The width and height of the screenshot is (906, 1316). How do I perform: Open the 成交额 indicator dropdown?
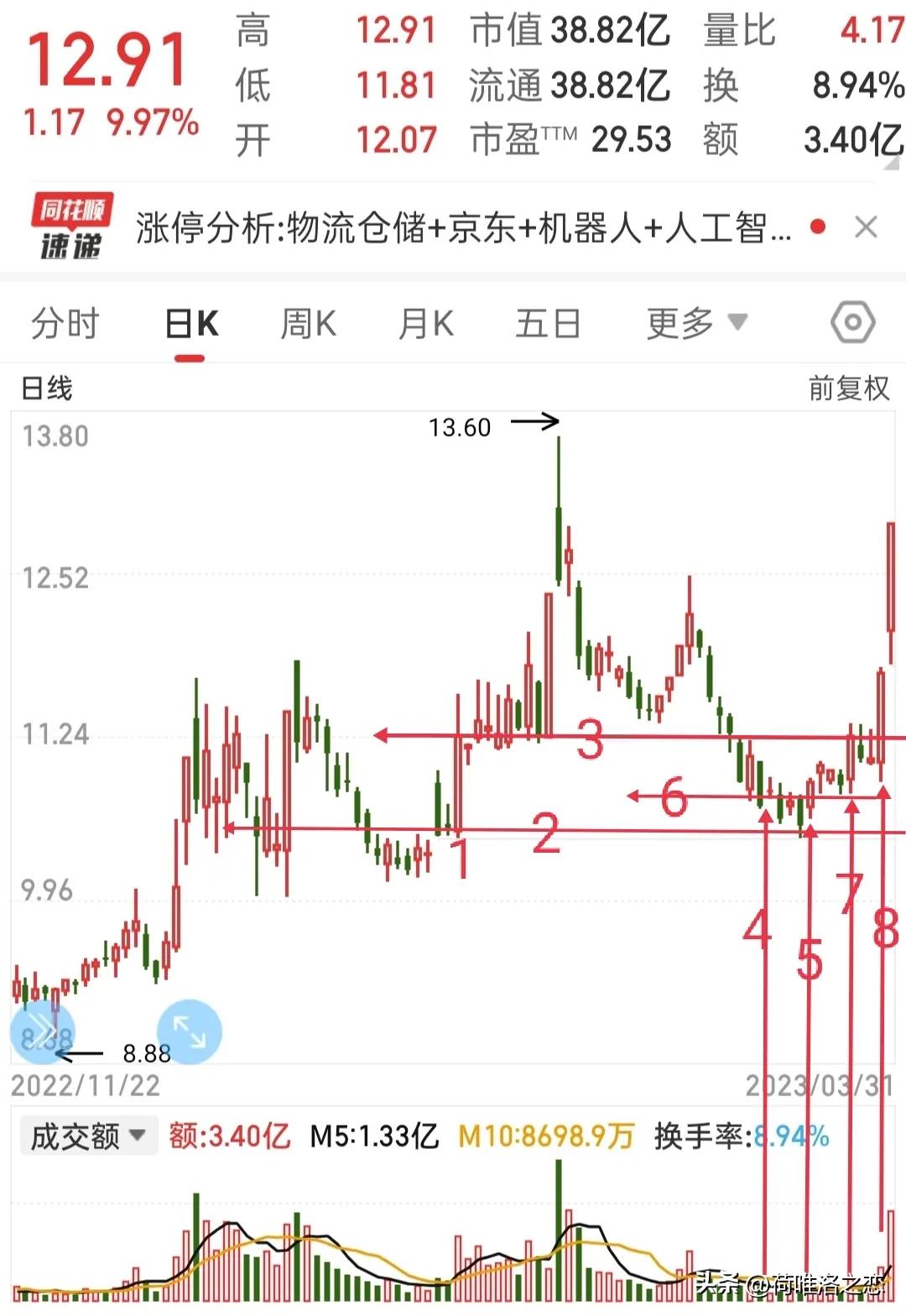tap(86, 1136)
